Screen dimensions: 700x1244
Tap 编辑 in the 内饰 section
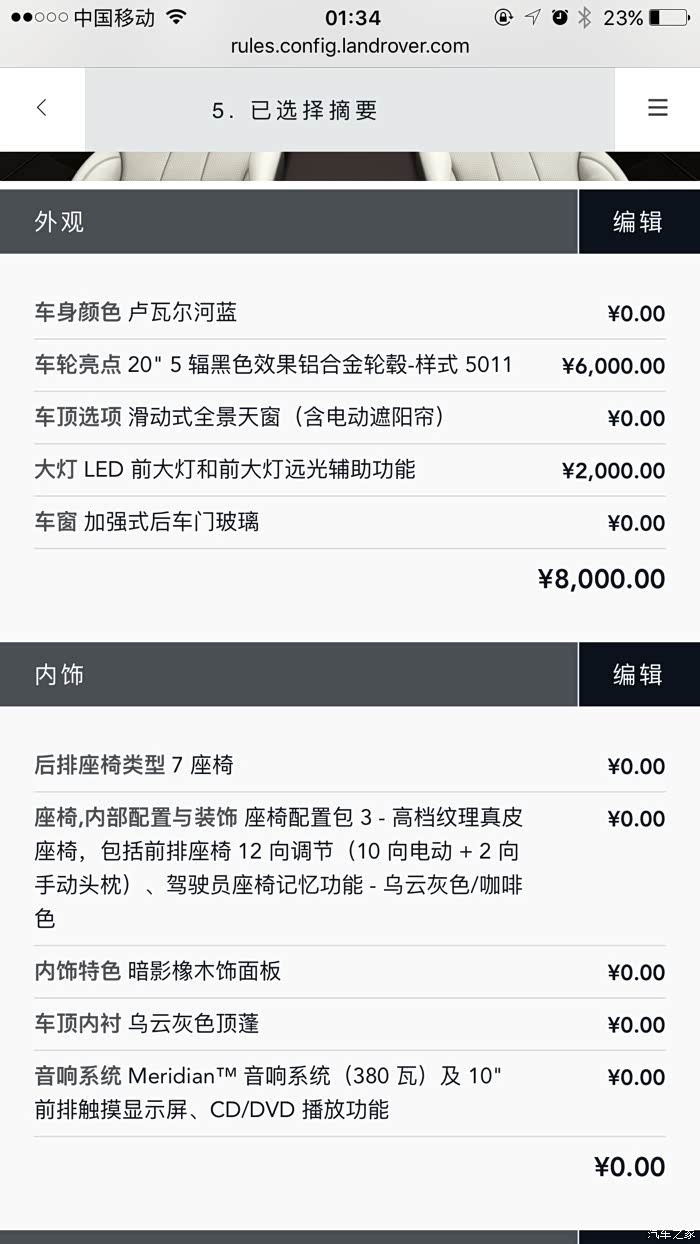pyautogui.click(x=638, y=675)
